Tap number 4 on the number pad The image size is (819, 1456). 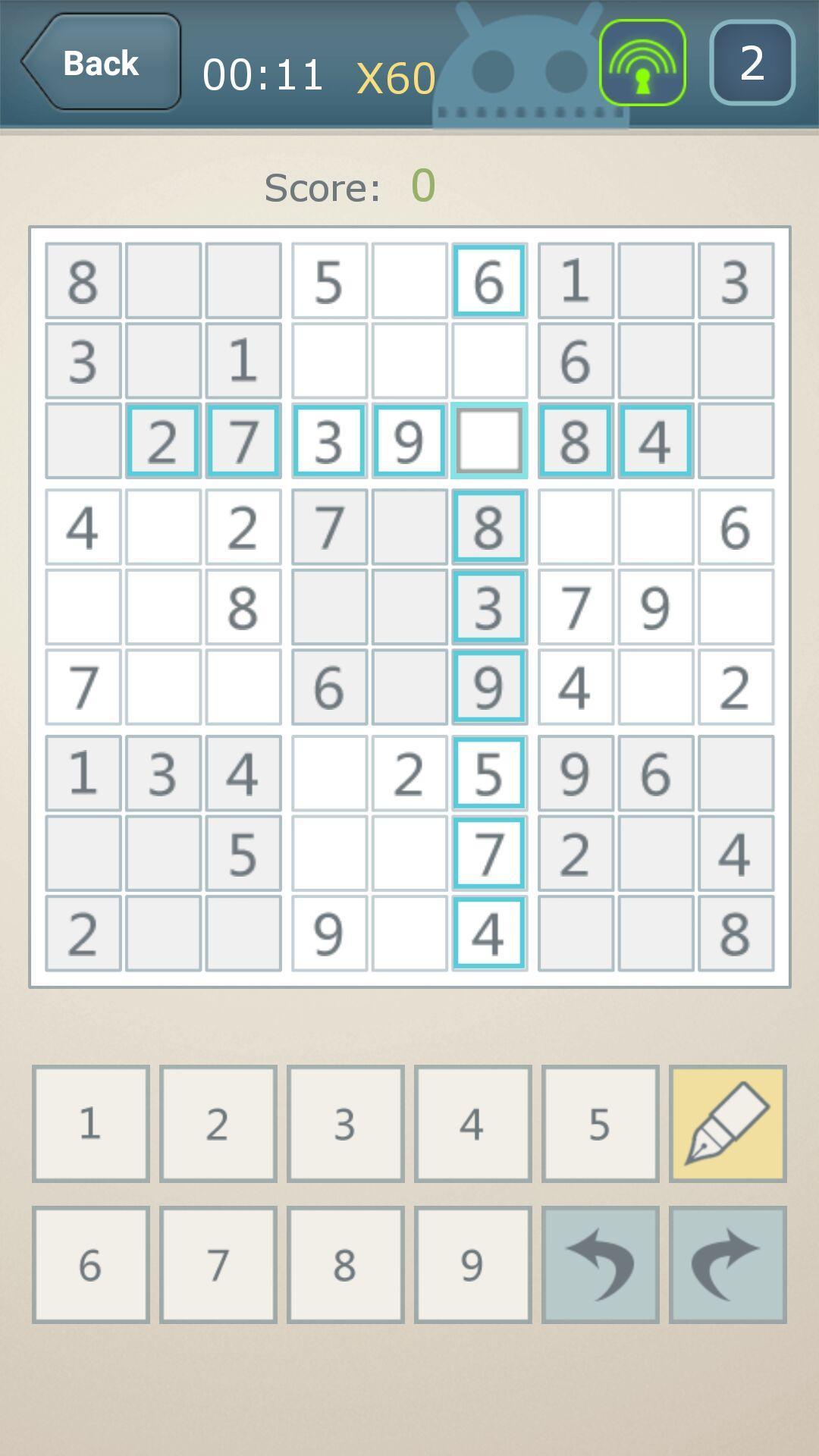[x=472, y=1125]
